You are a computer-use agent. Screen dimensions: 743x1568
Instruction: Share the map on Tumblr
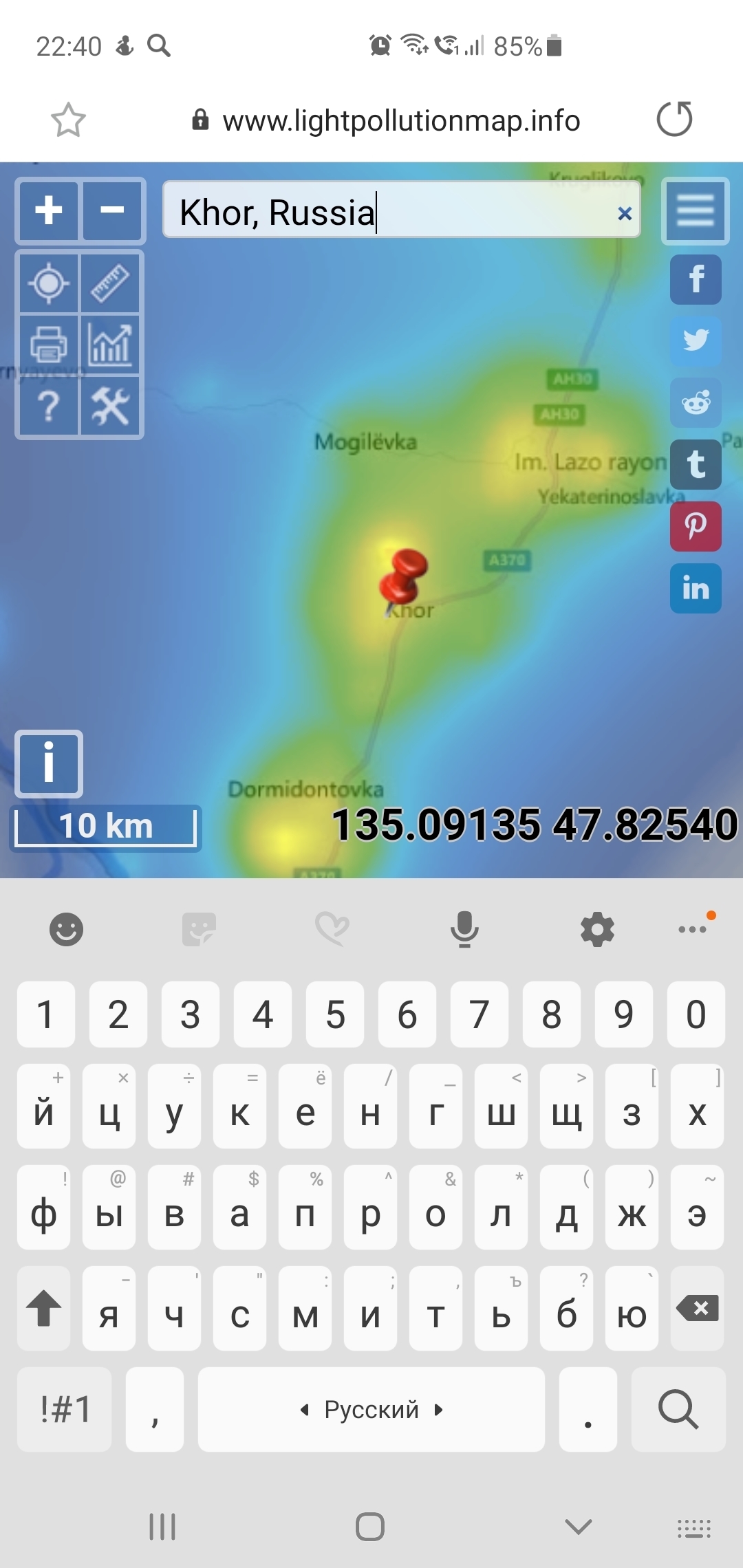coord(696,464)
